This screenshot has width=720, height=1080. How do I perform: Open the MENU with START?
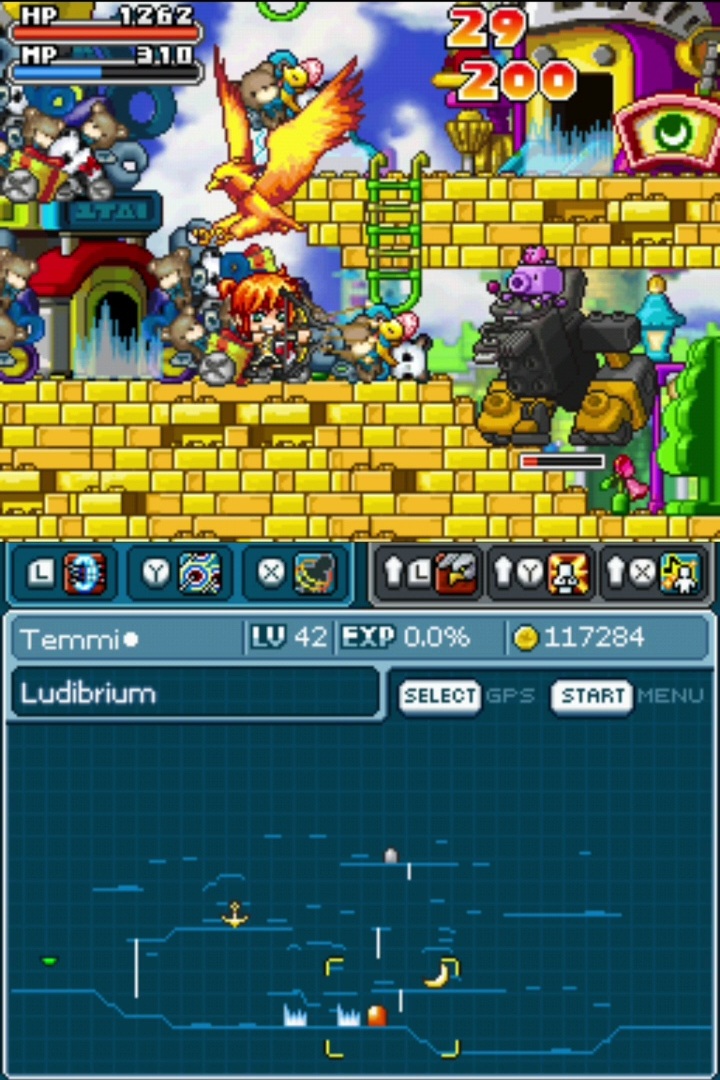tap(592, 696)
